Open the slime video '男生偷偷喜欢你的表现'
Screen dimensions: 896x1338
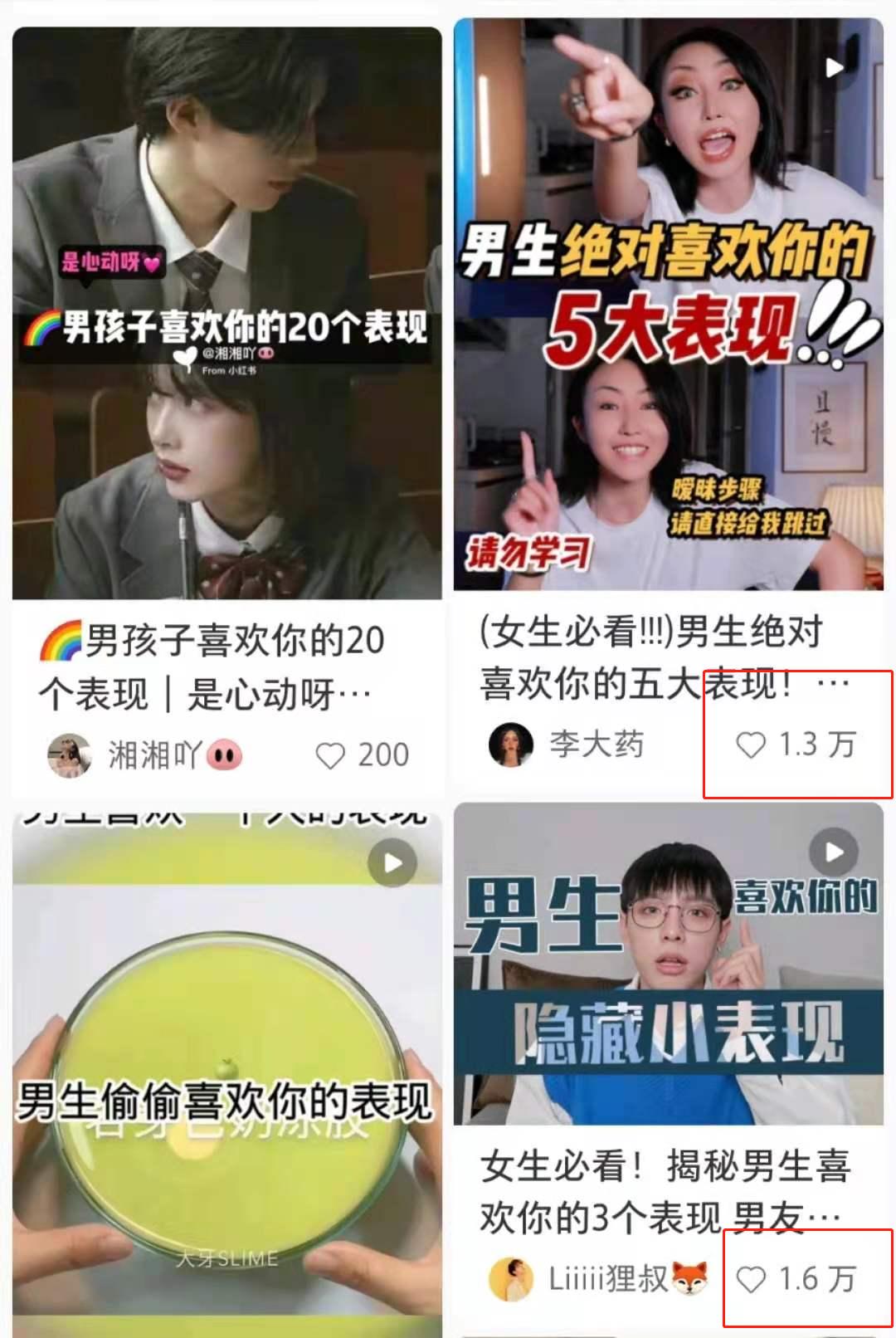pos(226,1071)
